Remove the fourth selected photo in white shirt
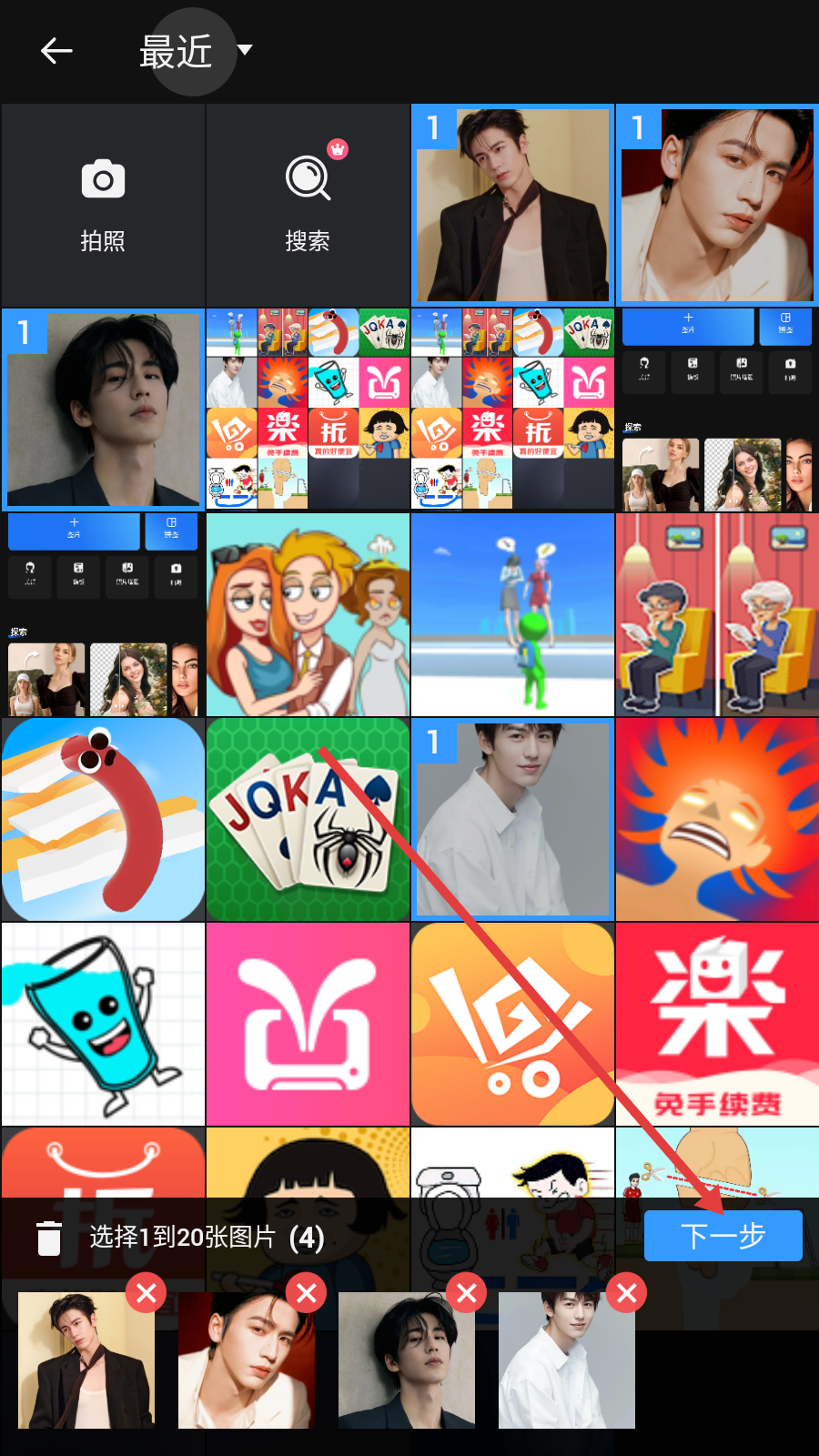Viewport: 819px width, 1456px height. coord(627,1292)
